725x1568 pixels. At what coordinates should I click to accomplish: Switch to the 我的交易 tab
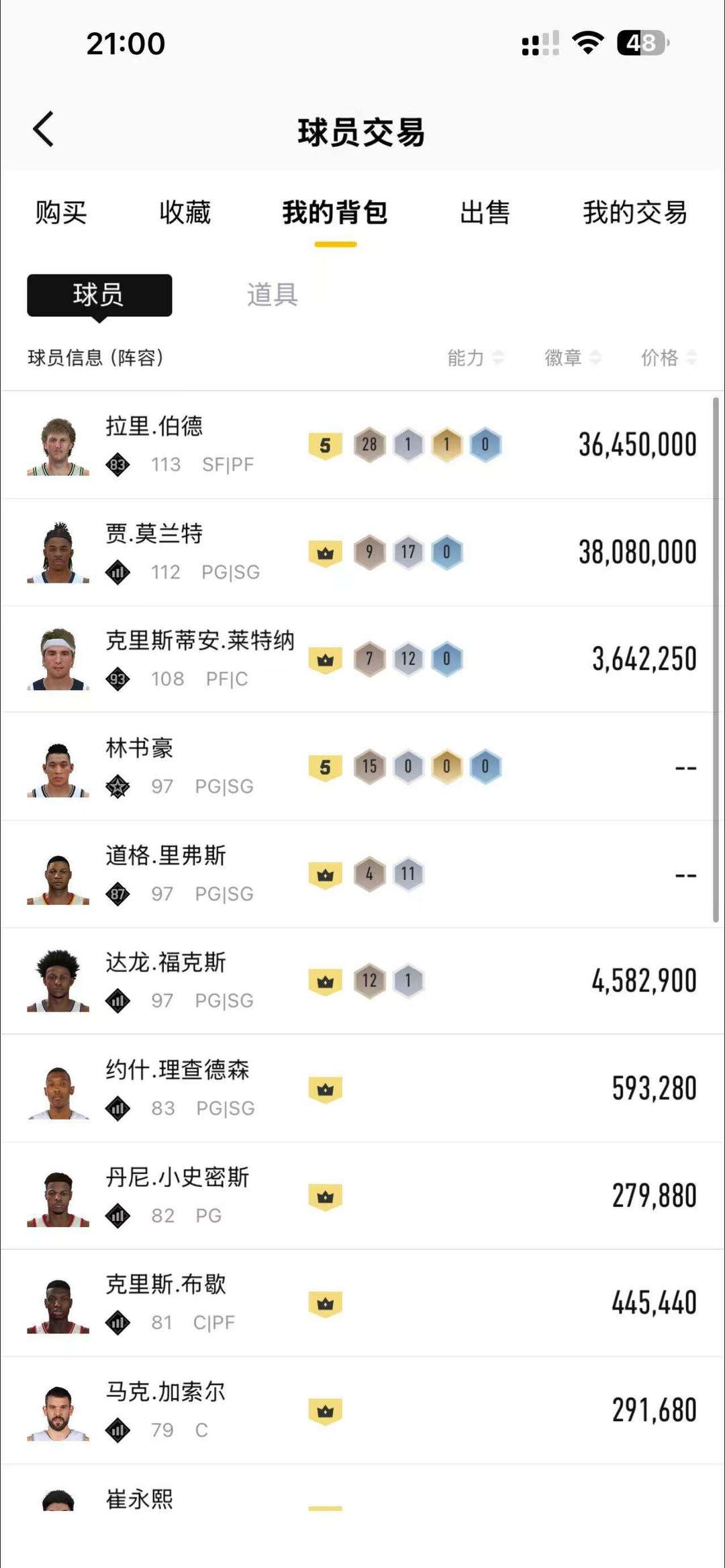pos(634,213)
